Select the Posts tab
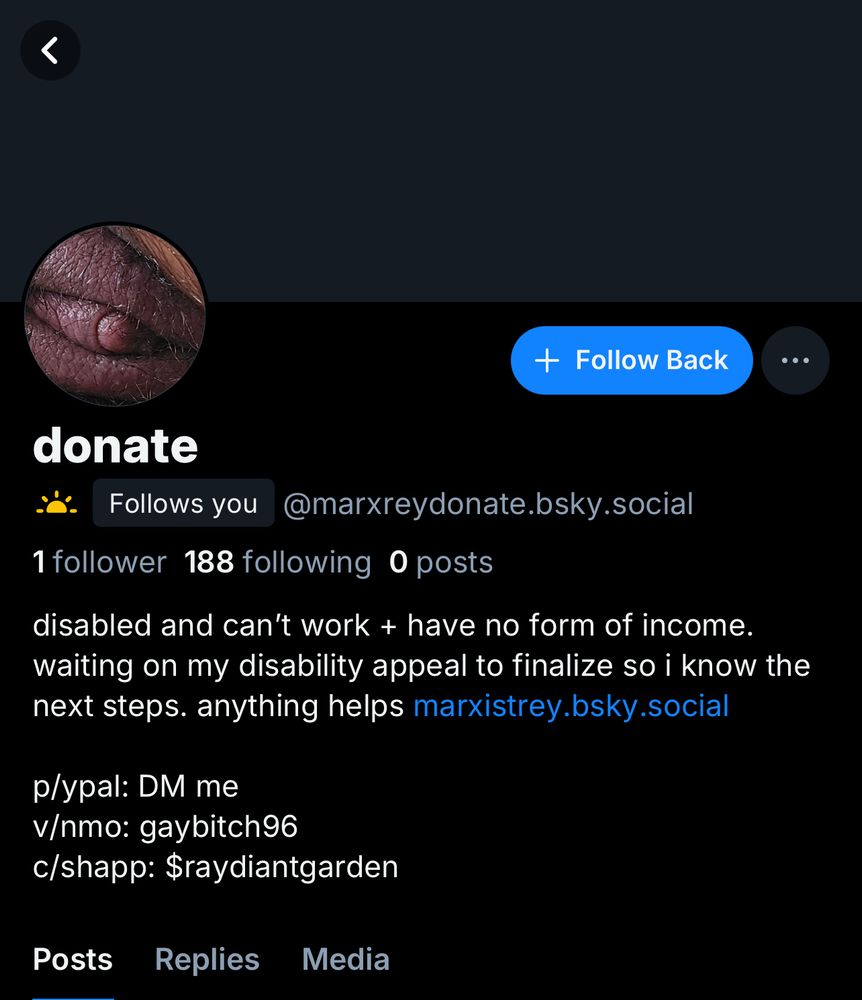Viewport: 862px width, 1000px height. 73,960
